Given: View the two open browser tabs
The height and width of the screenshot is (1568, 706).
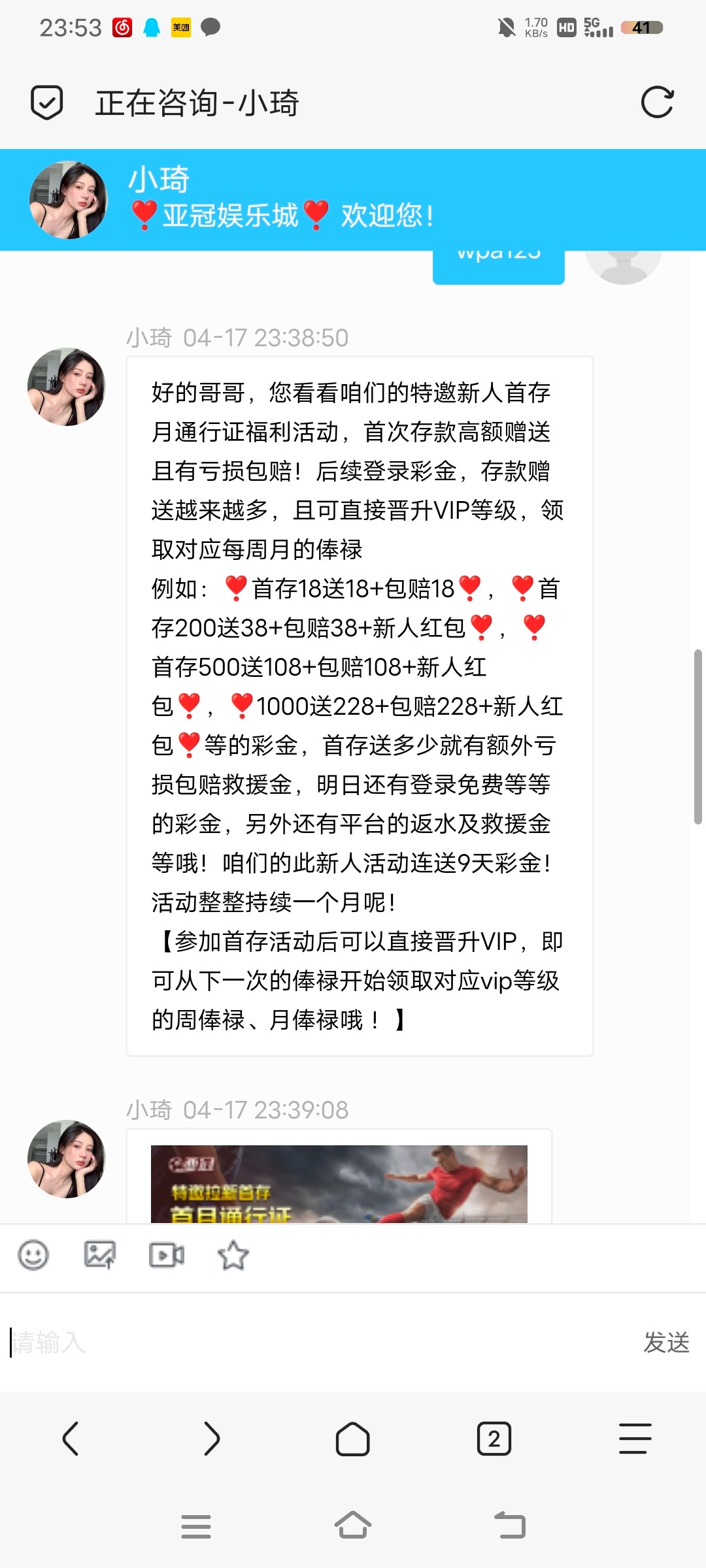Looking at the screenshot, I should click(x=494, y=1439).
